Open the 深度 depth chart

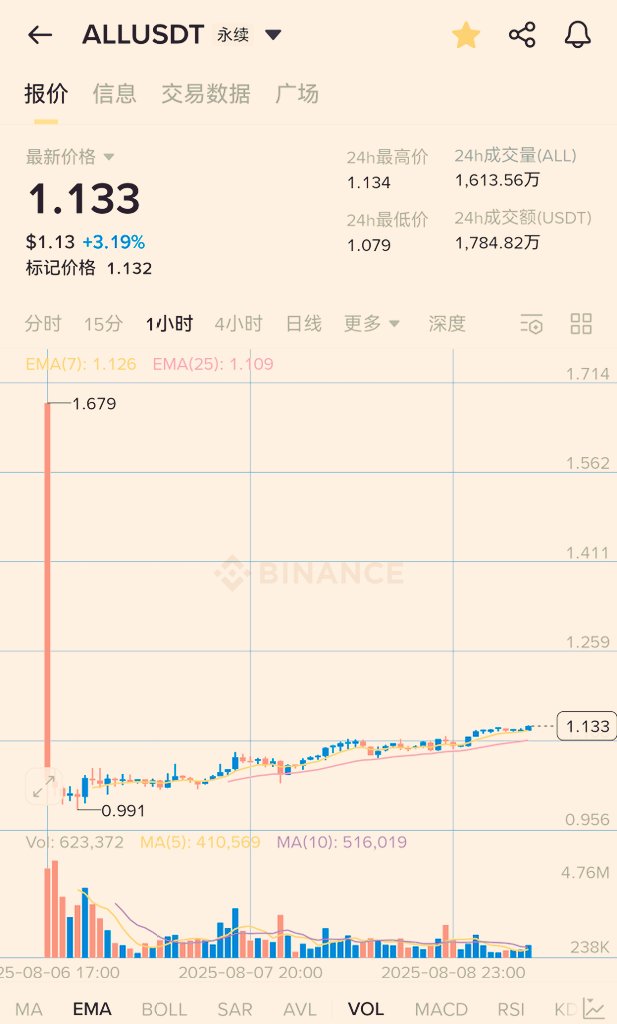(x=447, y=324)
